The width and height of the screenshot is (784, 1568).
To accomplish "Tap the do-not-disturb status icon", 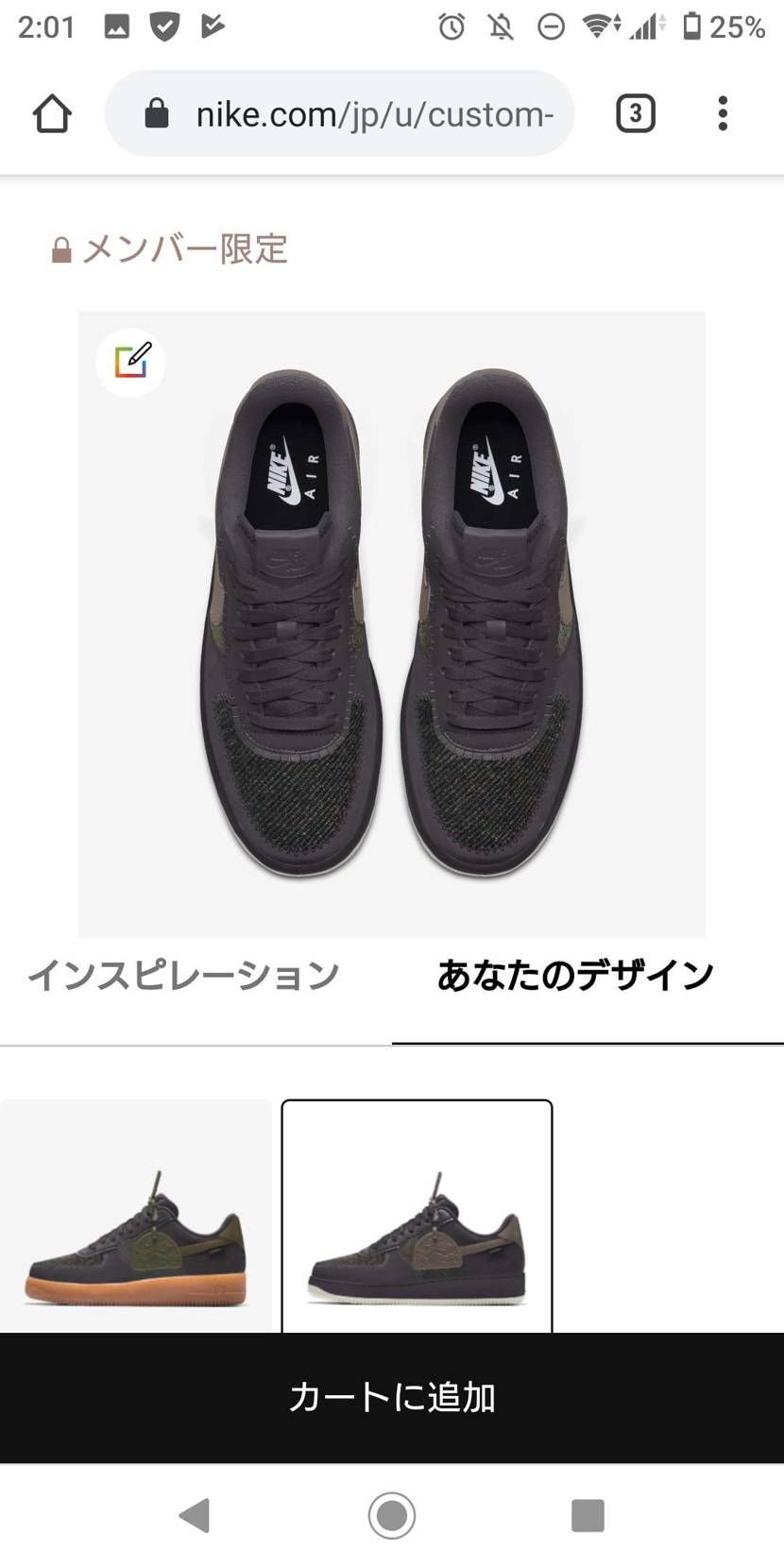I will coord(551,26).
